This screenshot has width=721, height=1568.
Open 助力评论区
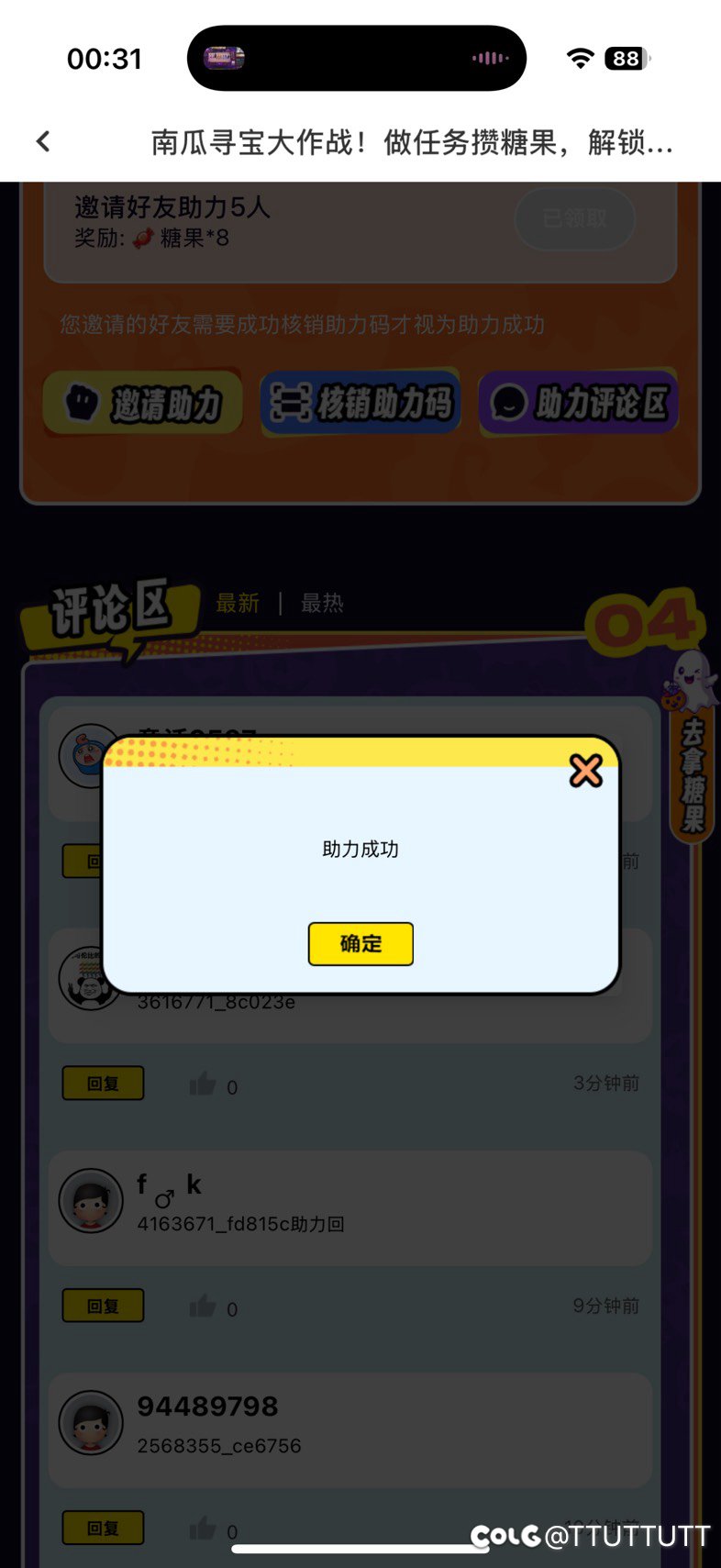tap(578, 403)
